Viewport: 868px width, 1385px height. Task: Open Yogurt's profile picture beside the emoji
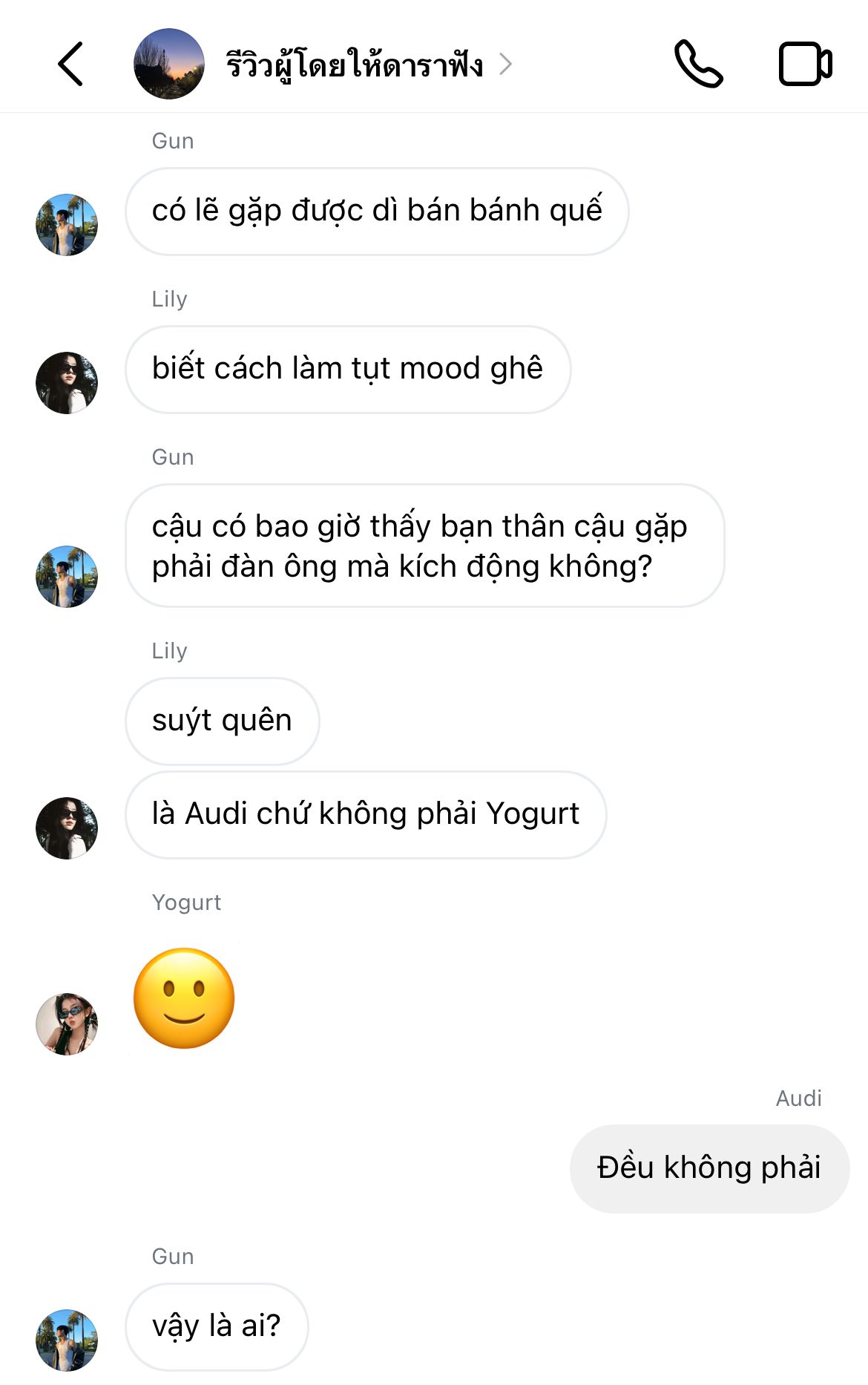(67, 1024)
